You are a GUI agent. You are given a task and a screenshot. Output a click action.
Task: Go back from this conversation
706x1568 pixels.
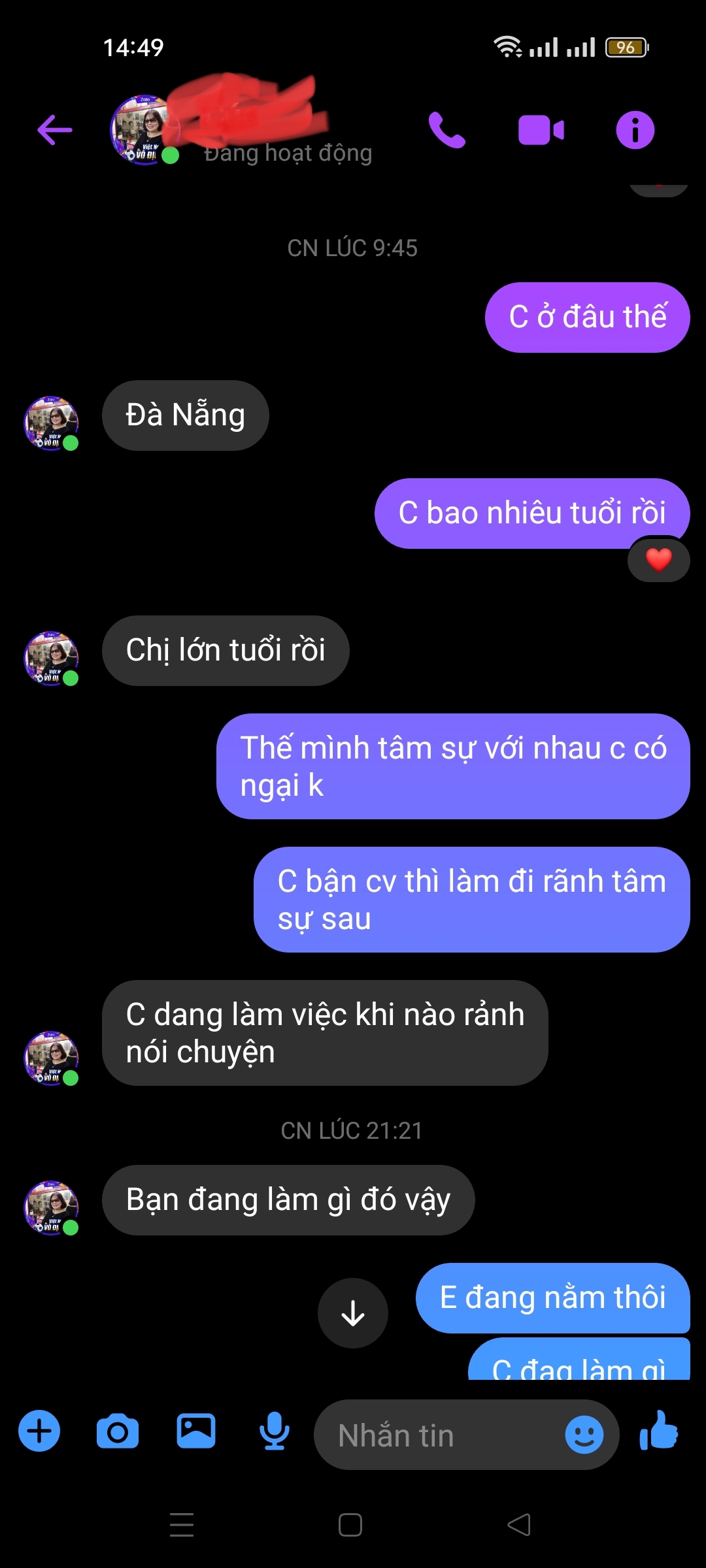pyautogui.click(x=55, y=129)
